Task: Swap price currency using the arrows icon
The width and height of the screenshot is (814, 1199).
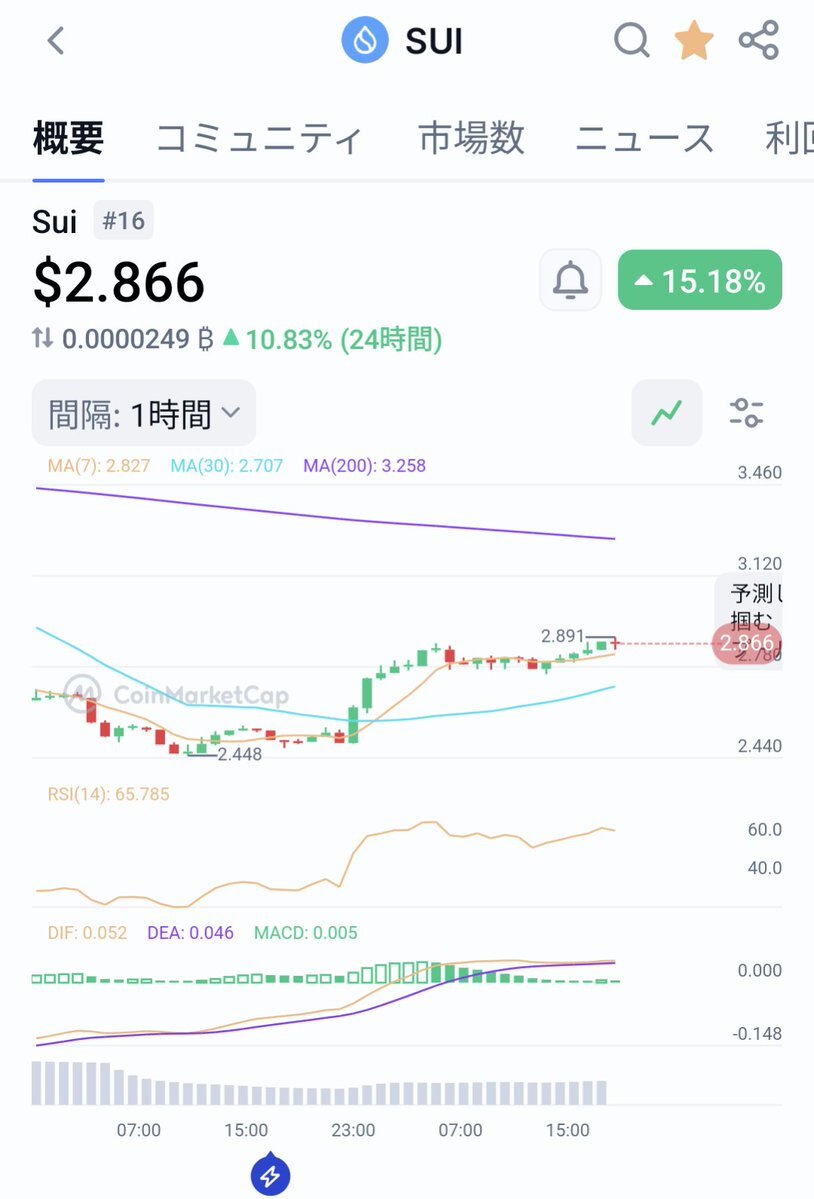Action: coord(43,338)
